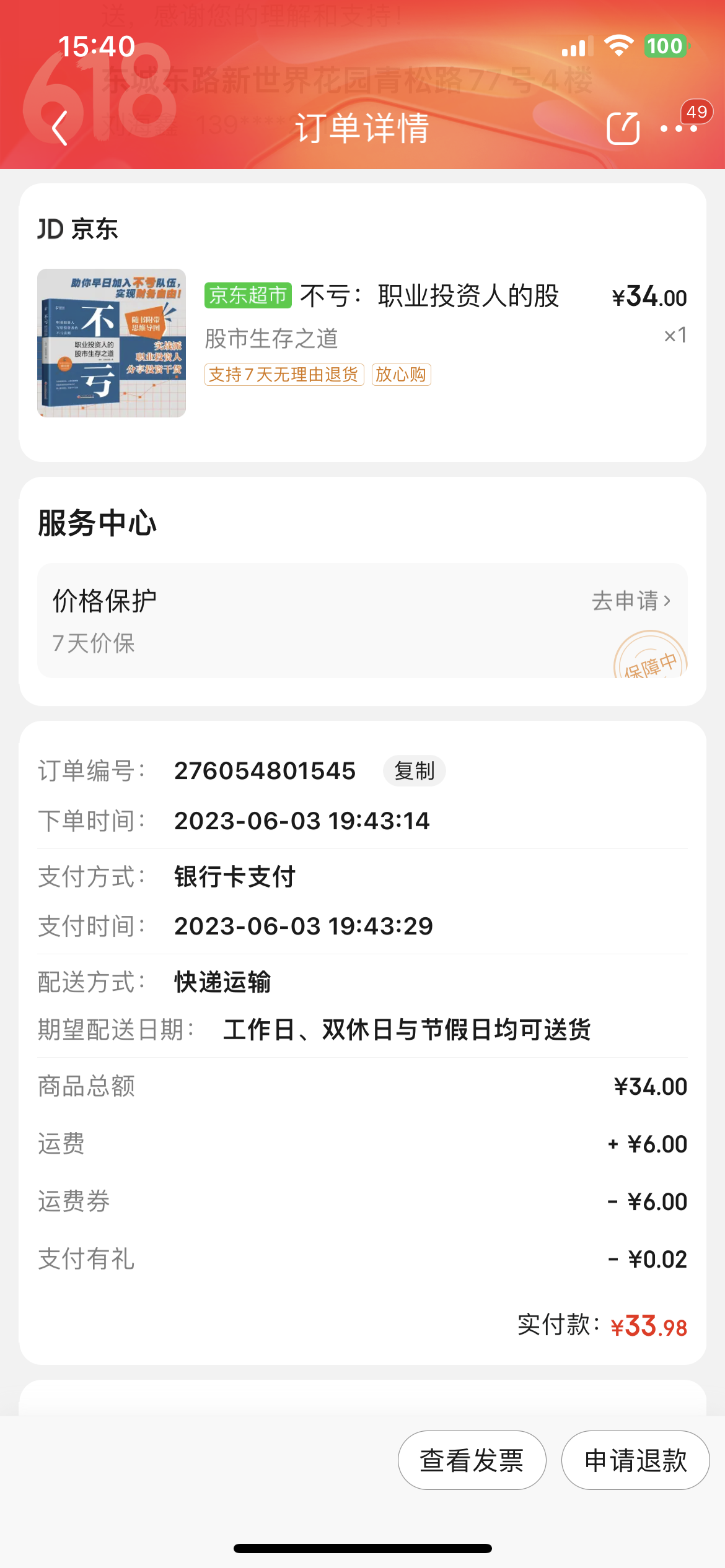Copy the order number
Image resolution: width=725 pixels, height=1568 pixels.
414,771
